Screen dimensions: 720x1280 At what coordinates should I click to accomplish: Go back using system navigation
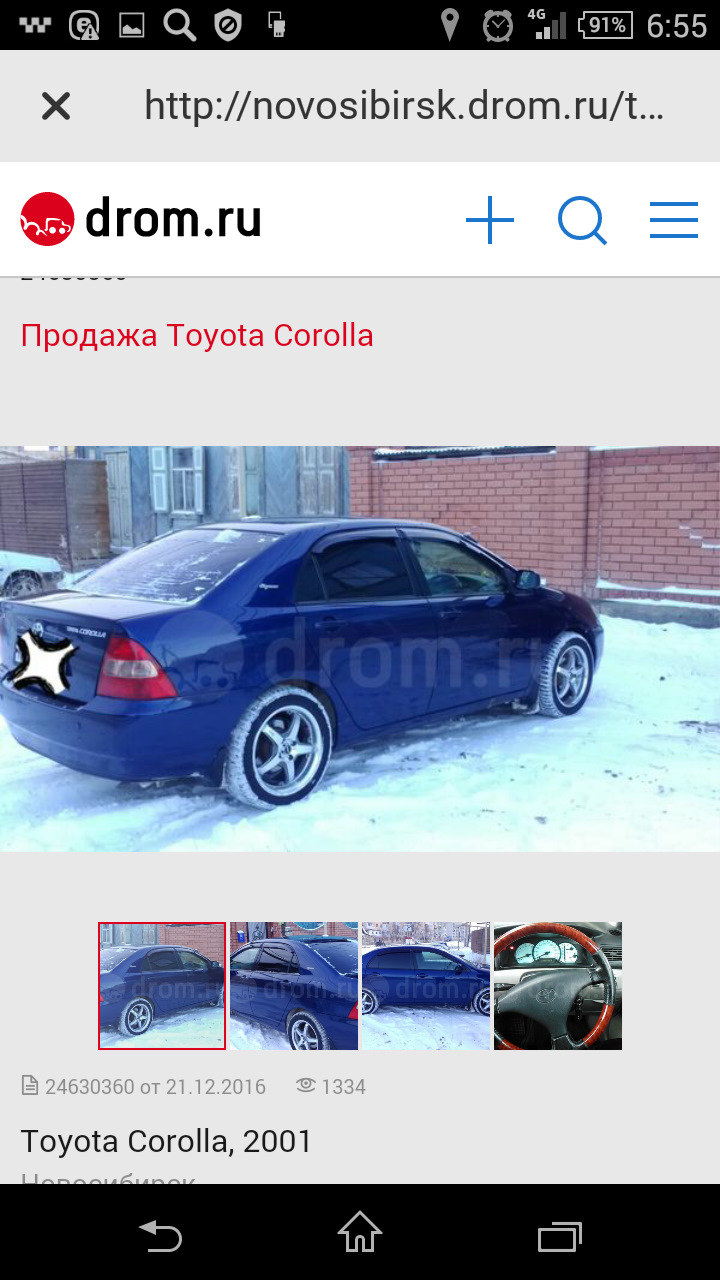point(160,1237)
